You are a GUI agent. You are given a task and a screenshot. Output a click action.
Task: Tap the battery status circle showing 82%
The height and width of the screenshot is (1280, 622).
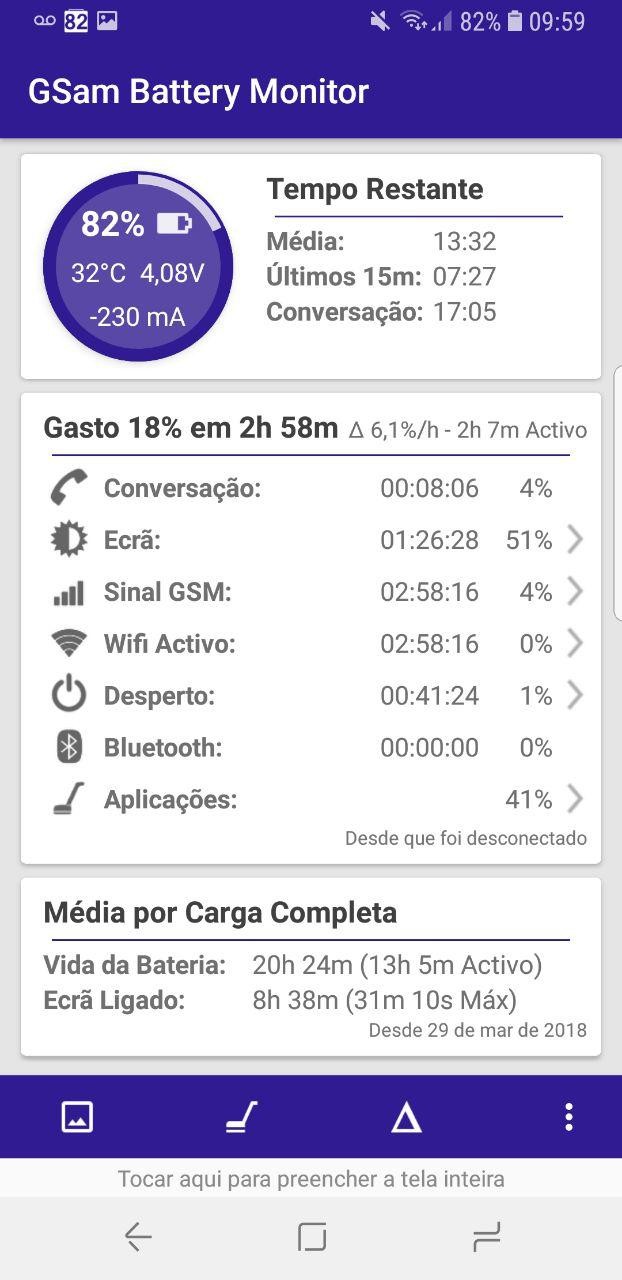(x=138, y=266)
